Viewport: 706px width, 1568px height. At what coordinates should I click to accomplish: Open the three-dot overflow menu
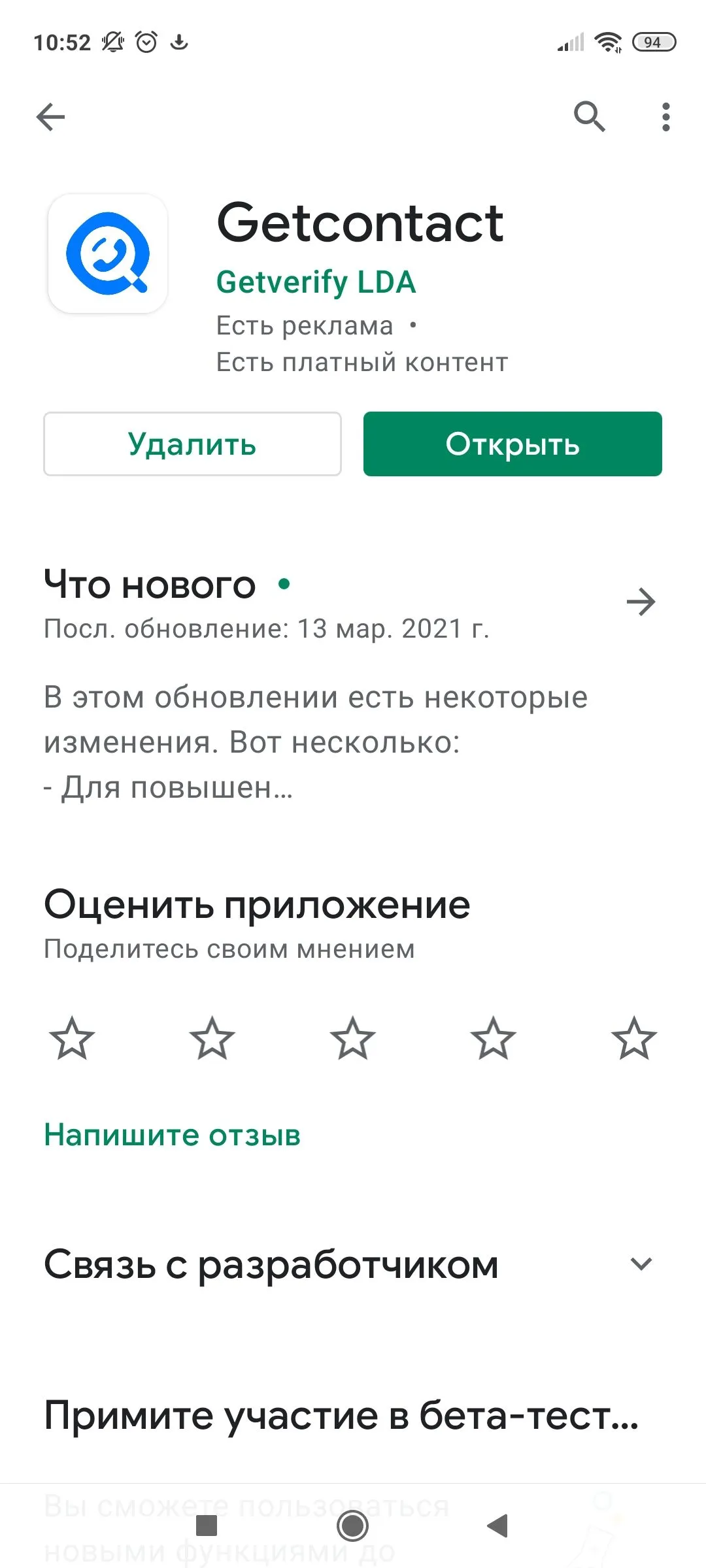point(665,118)
